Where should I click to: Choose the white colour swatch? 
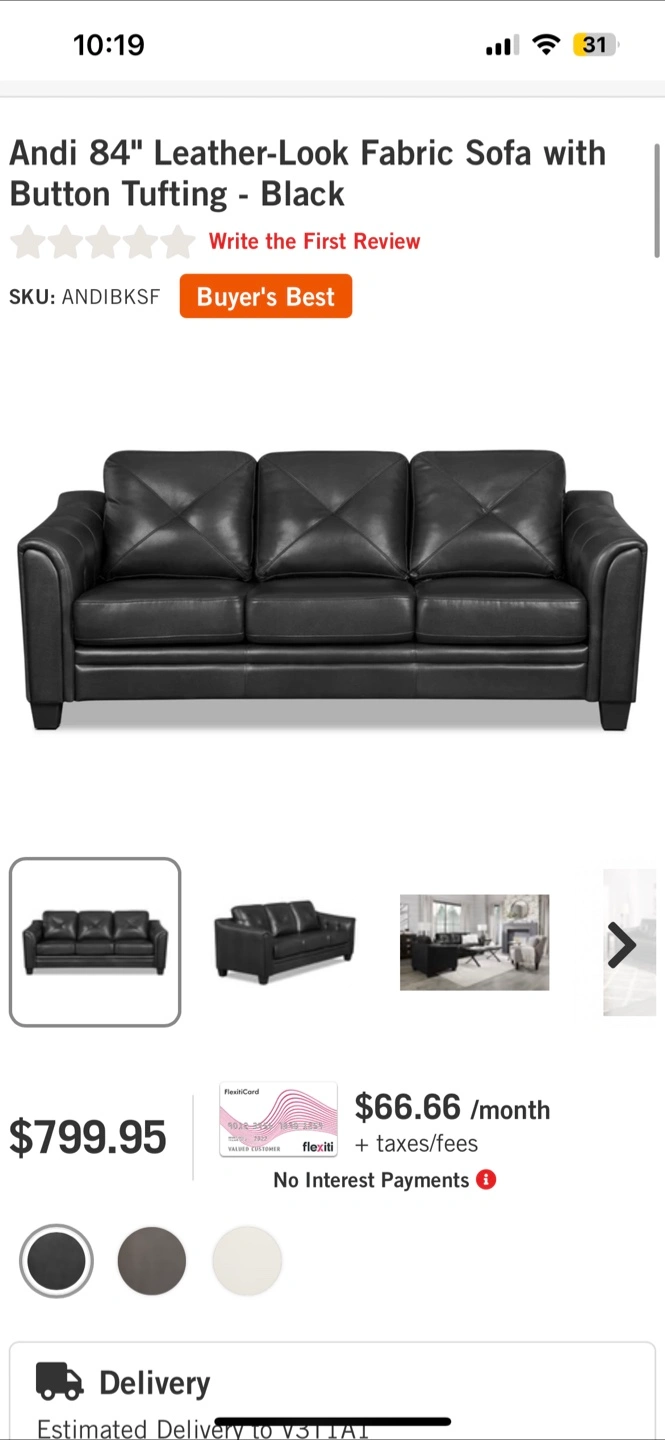[x=247, y=1261]
